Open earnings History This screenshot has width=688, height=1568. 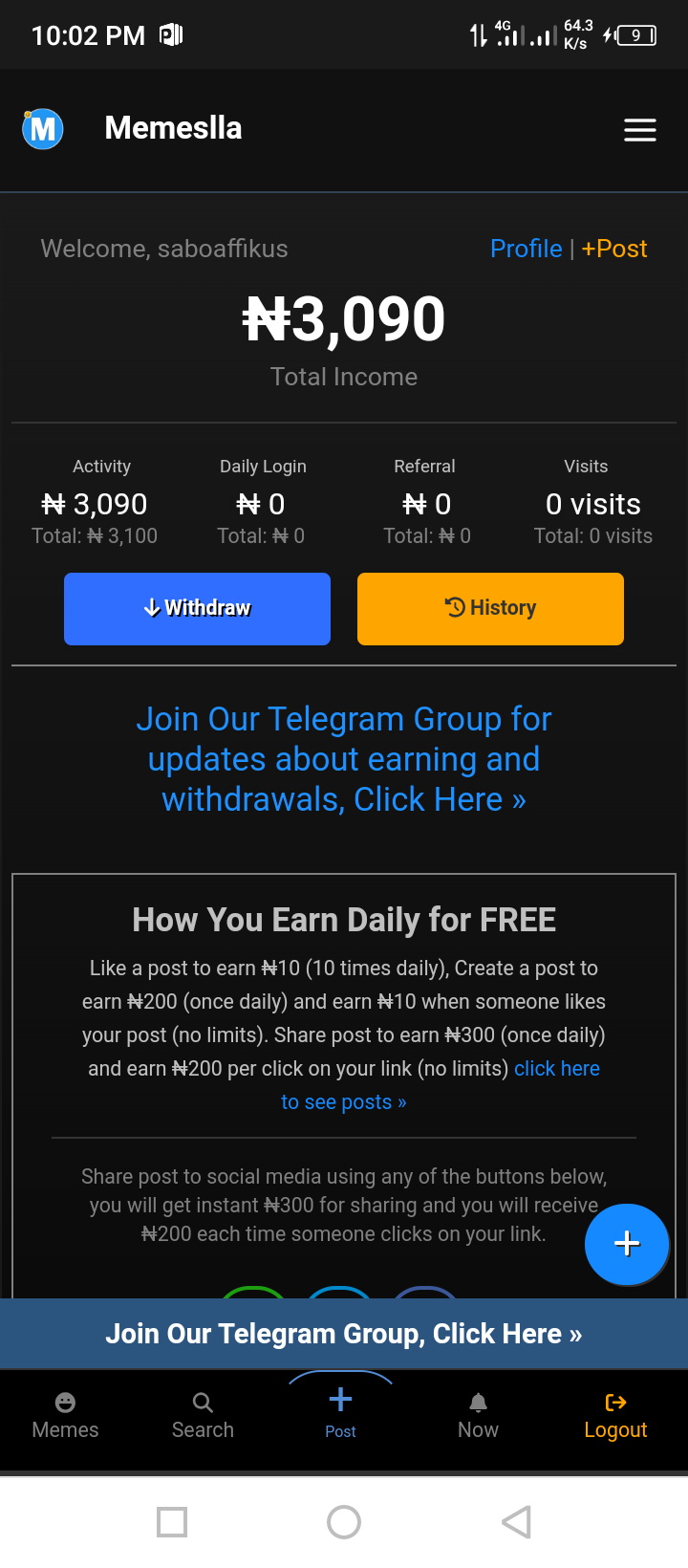490,609
